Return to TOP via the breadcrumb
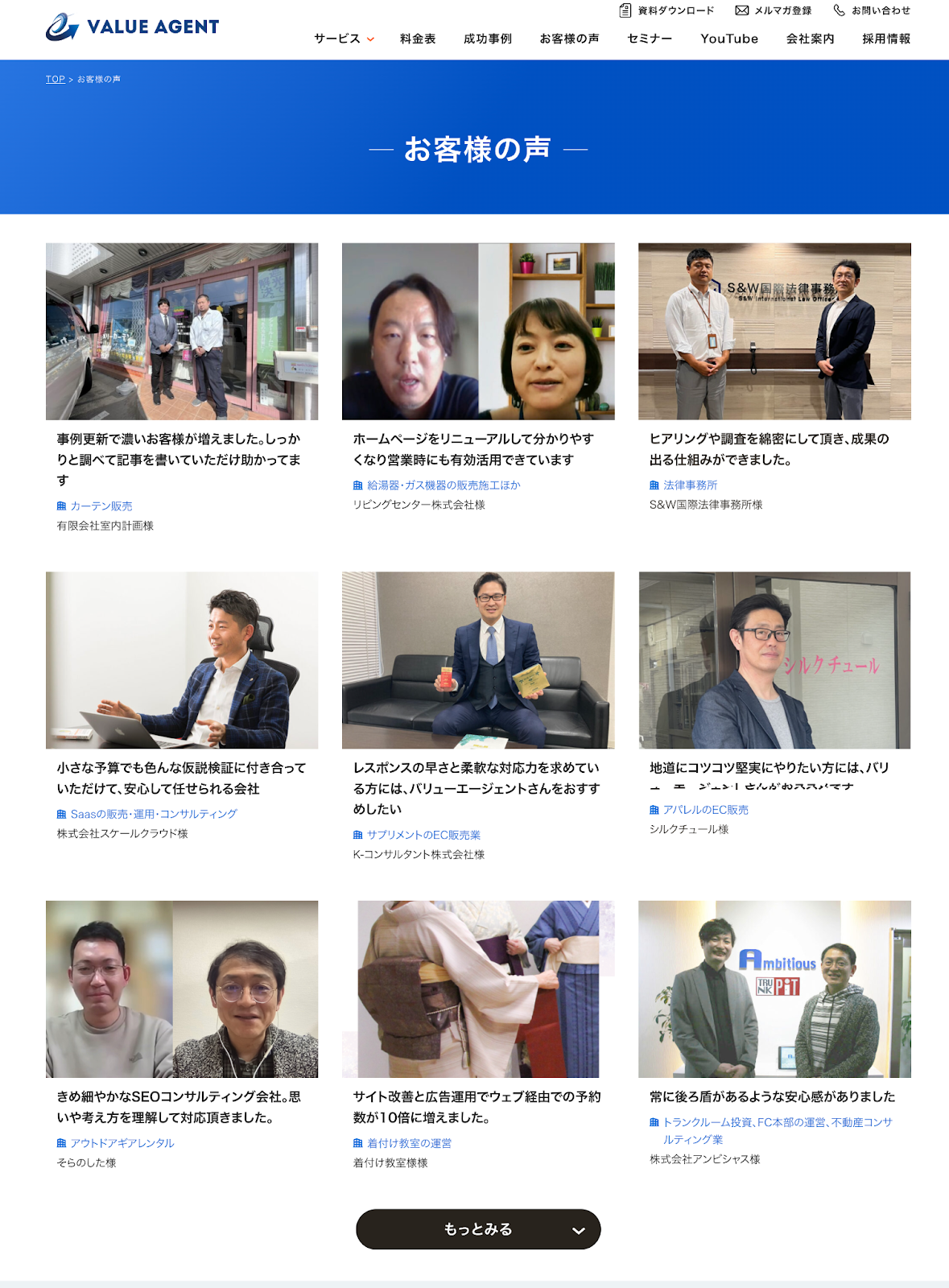Screen dimensions: 949x1288 55,79
